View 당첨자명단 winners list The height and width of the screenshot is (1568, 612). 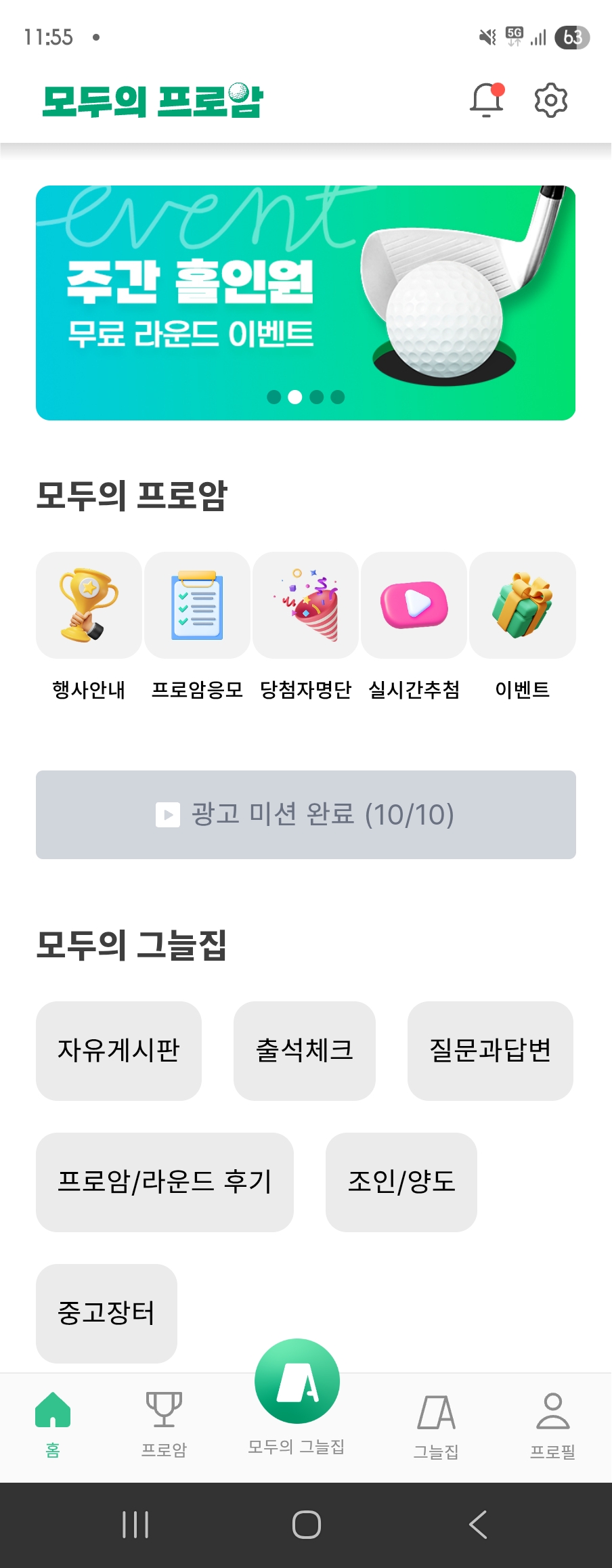(x=305, y=605)
